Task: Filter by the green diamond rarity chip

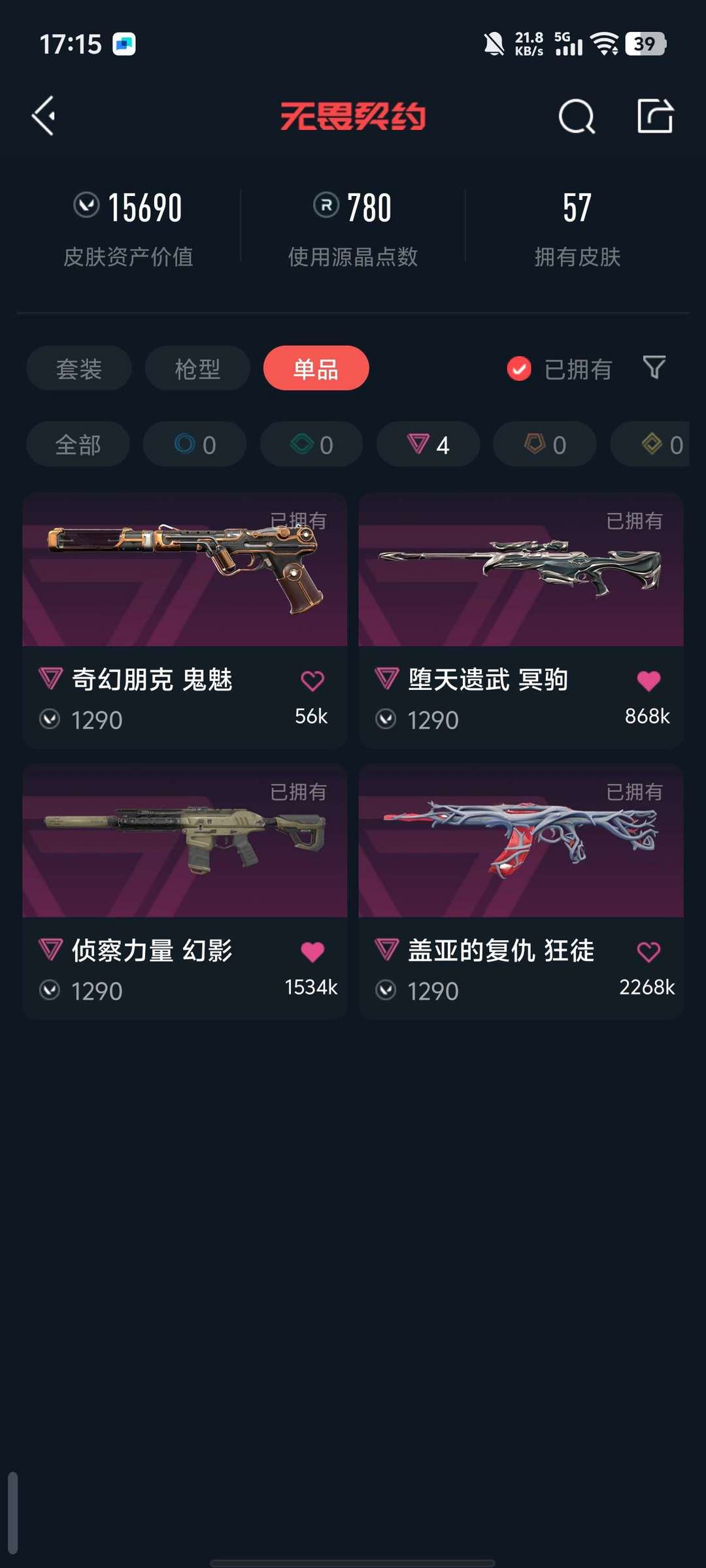Action: click(311, 444)
